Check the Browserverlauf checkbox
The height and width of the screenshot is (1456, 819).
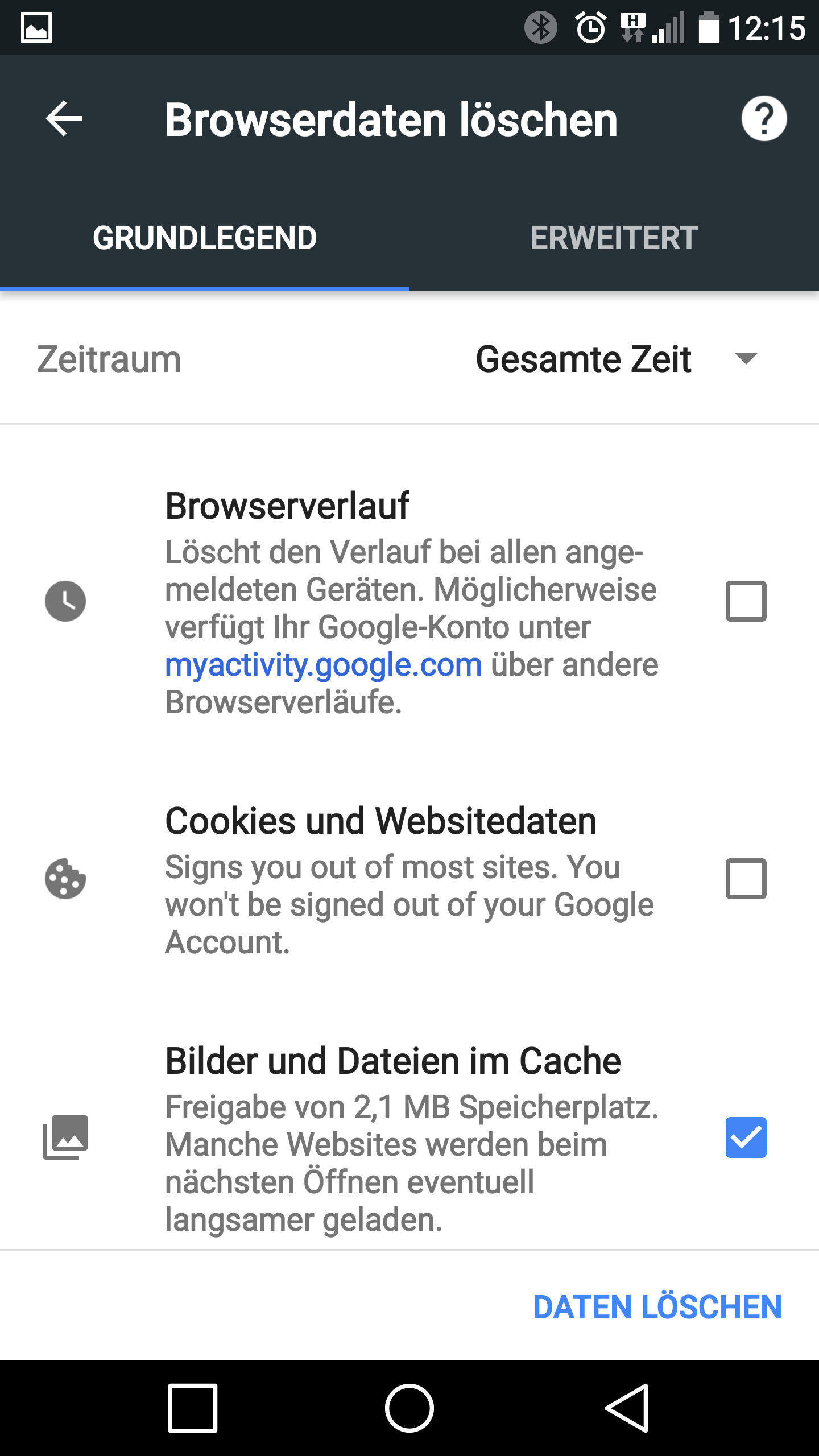[746, 601]
